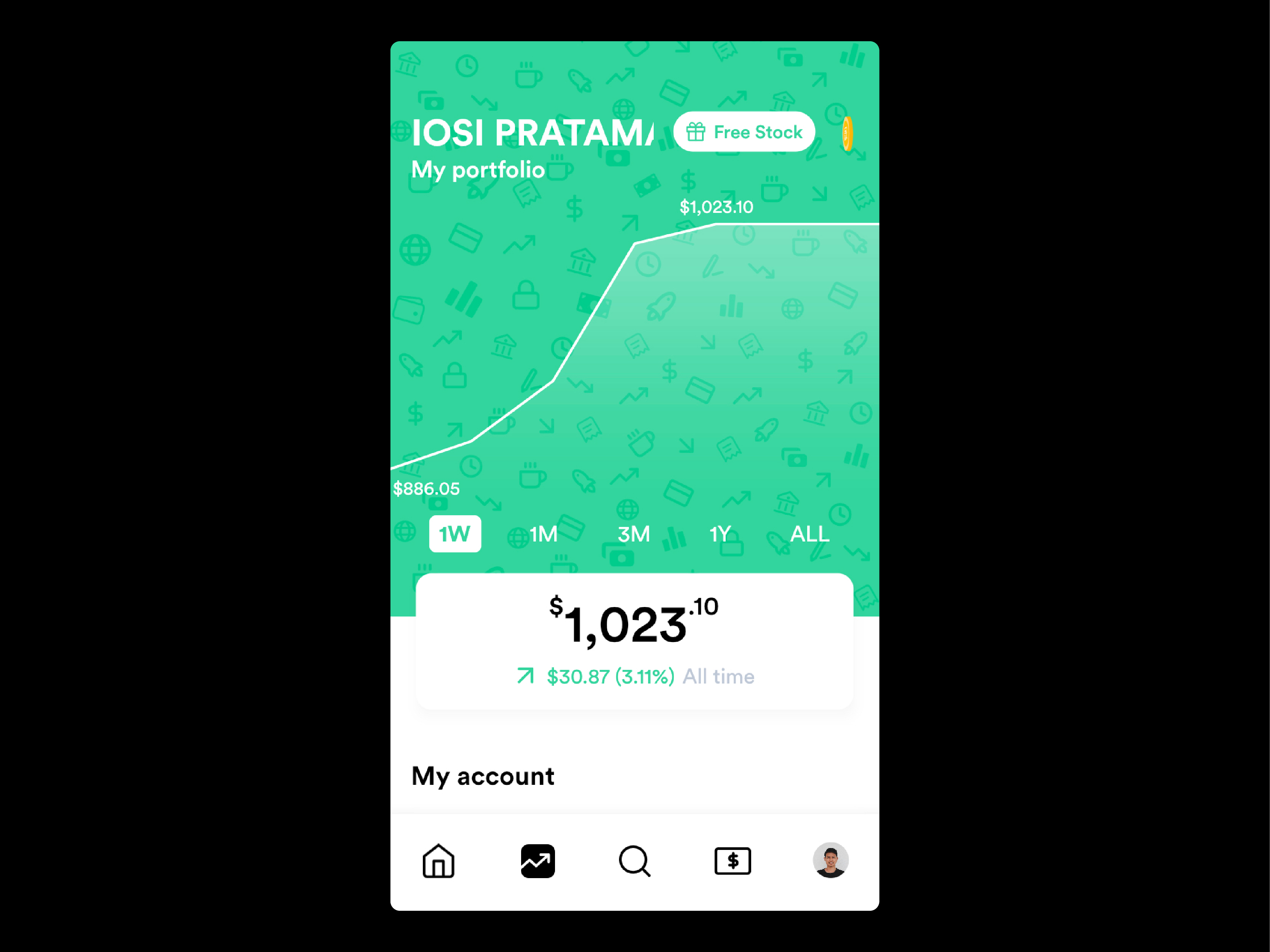This screenshot has width=1270, height=952.
Task: Open the portfolio chart tab
Action: coord(537,861)
